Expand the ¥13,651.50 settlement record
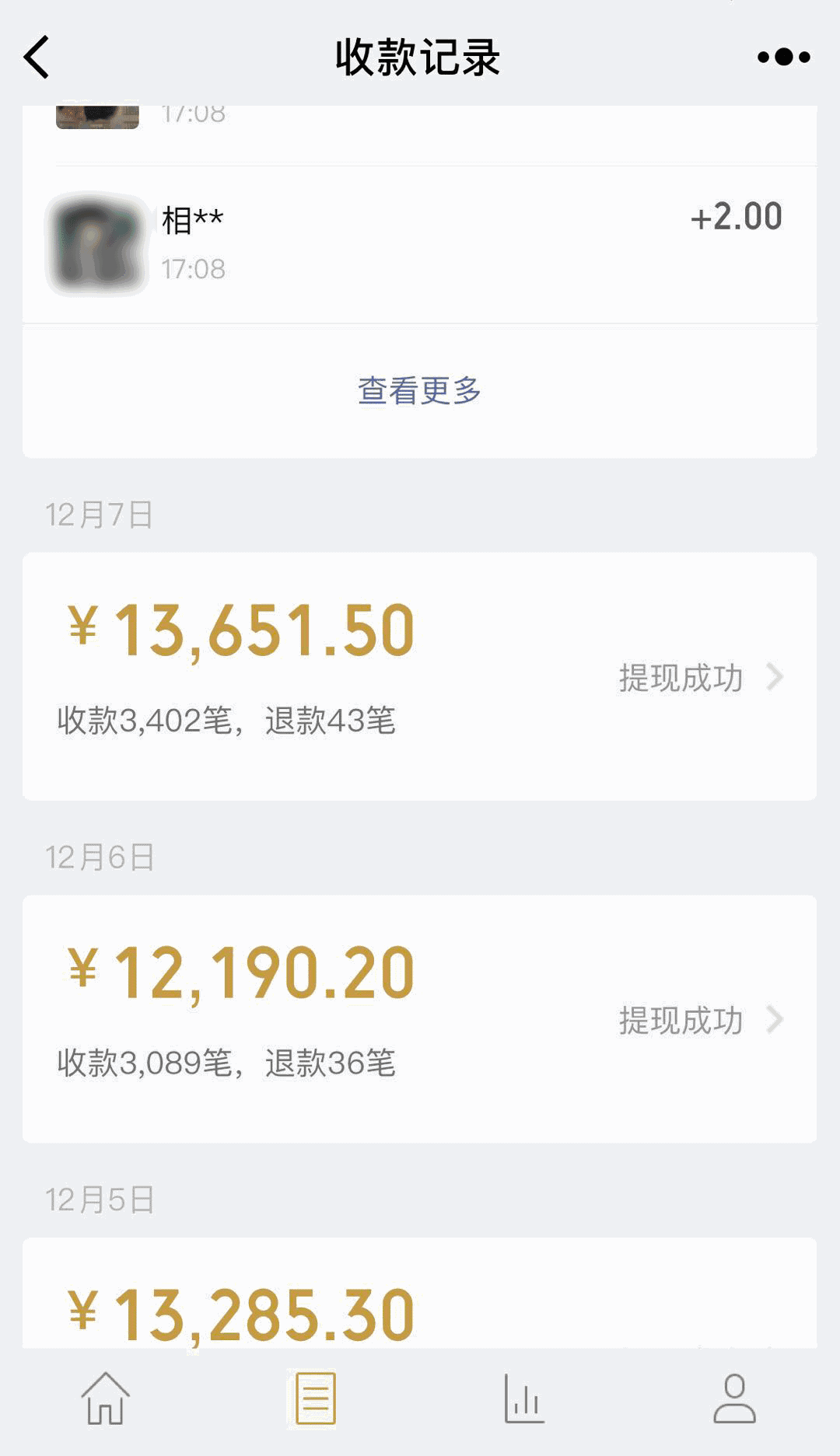This screenshot has width=840, height=1456. click(241, 628)
